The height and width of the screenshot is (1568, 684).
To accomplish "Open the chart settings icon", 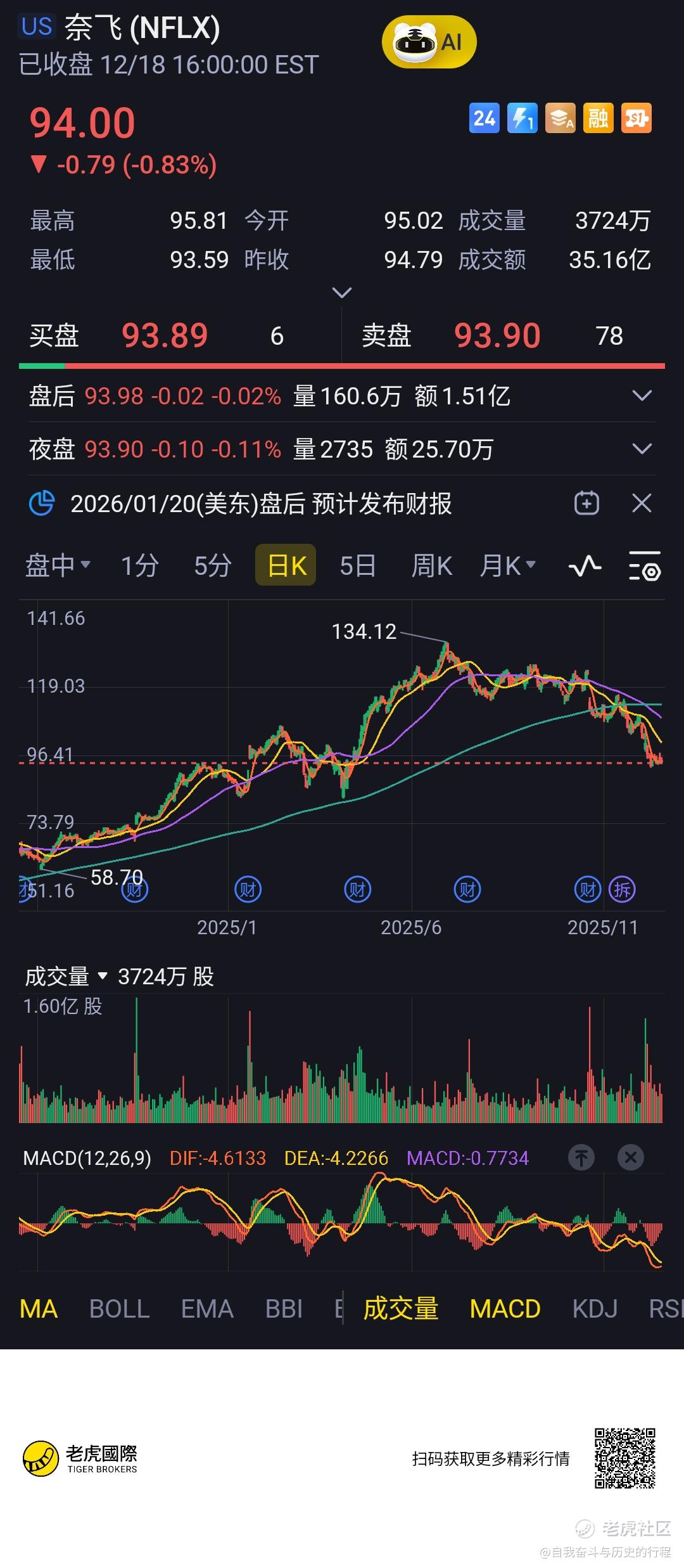I will (644, 565).
